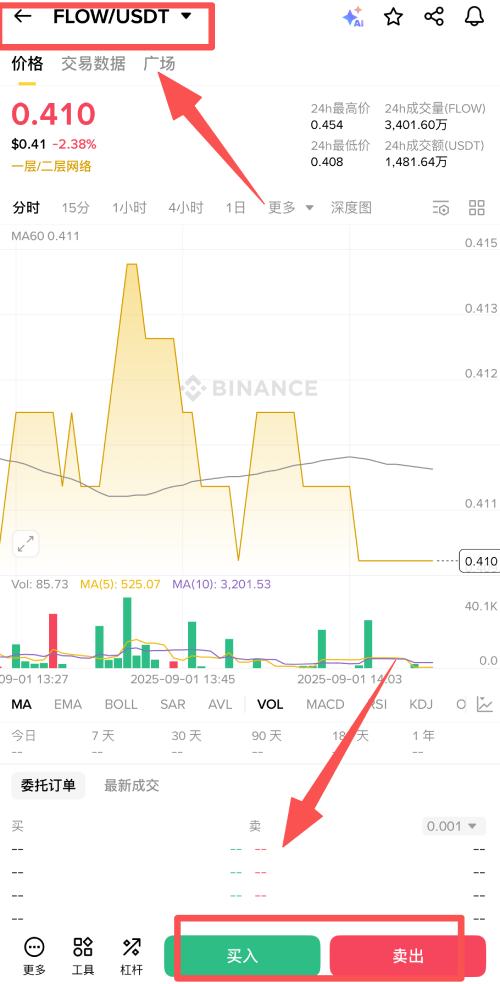
Task: Select the BOLL indicator
Action: pyautogui.click(x=121, y=704)
